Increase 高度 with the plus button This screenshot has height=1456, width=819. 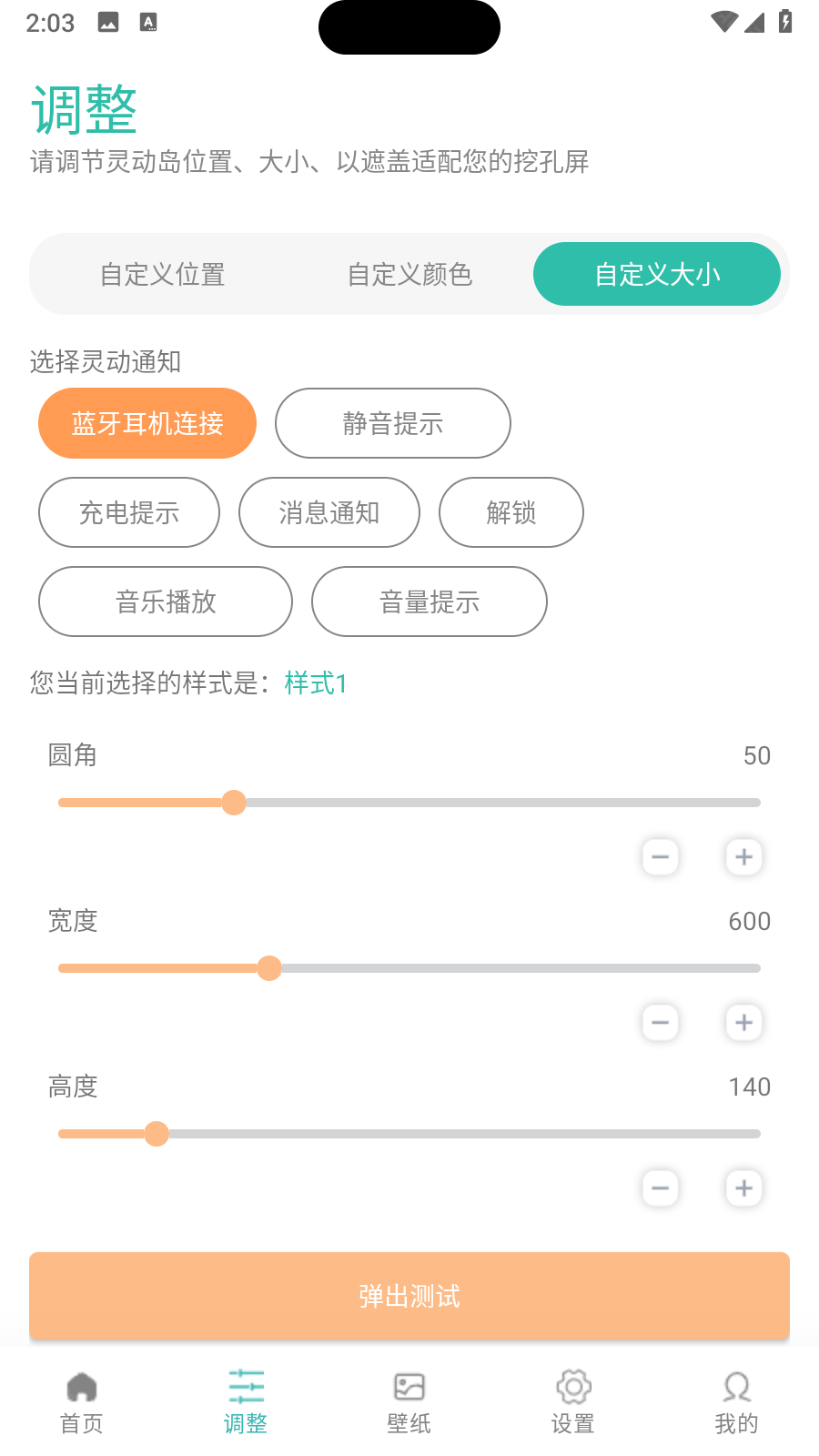pyautogui.click(x=743, y=1188)
